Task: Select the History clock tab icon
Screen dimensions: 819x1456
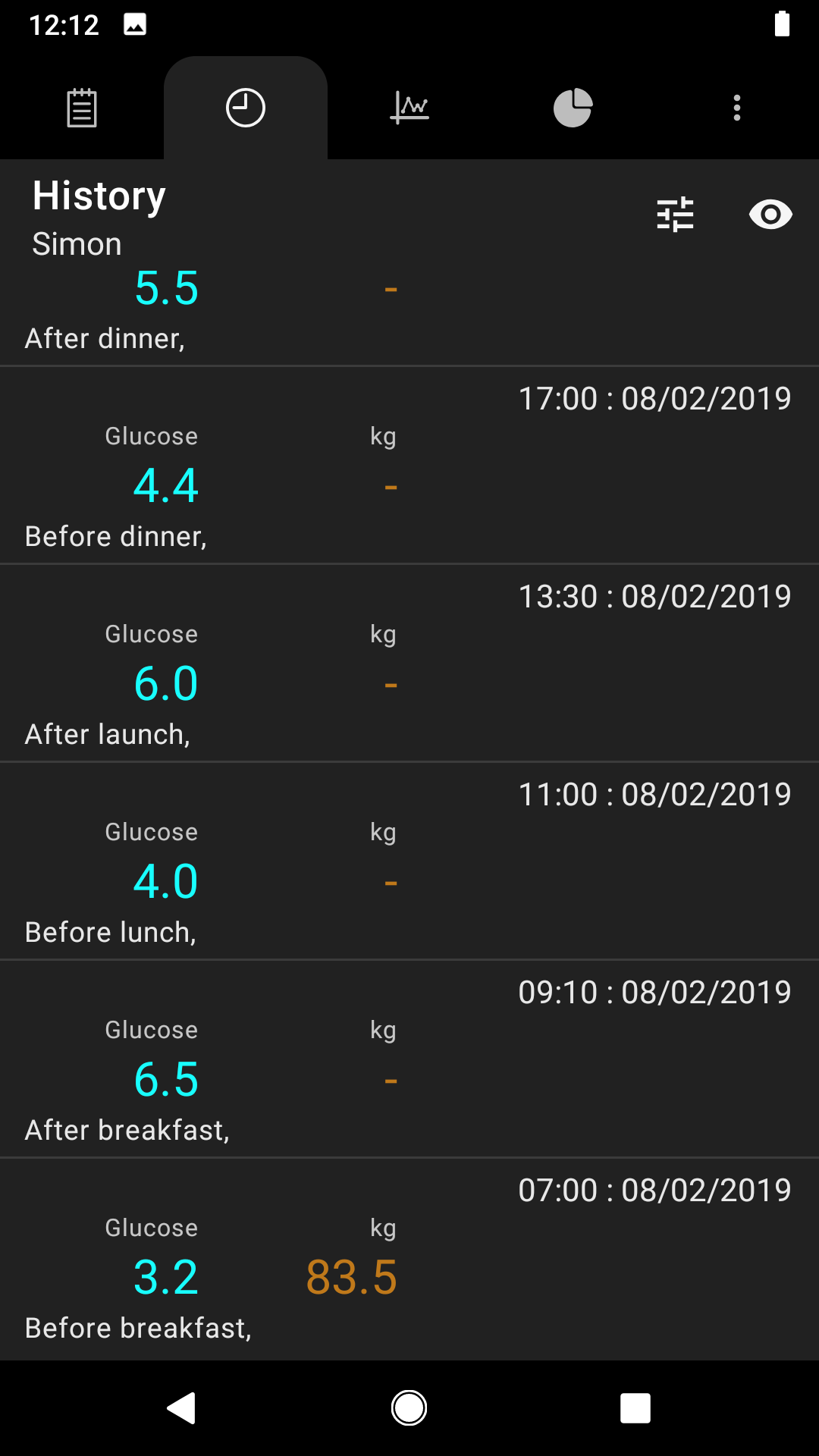Action: coord(245,108)
